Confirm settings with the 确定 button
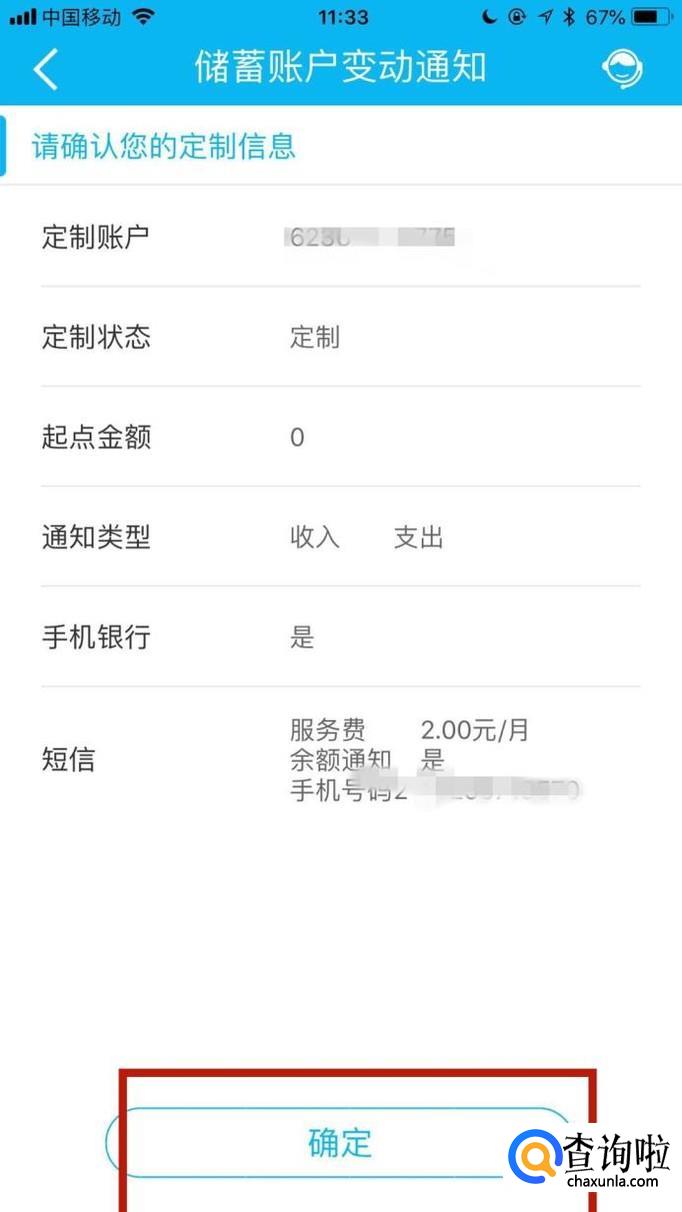The height and width of the screenshot is (1212, 682). pos(339,1142)
